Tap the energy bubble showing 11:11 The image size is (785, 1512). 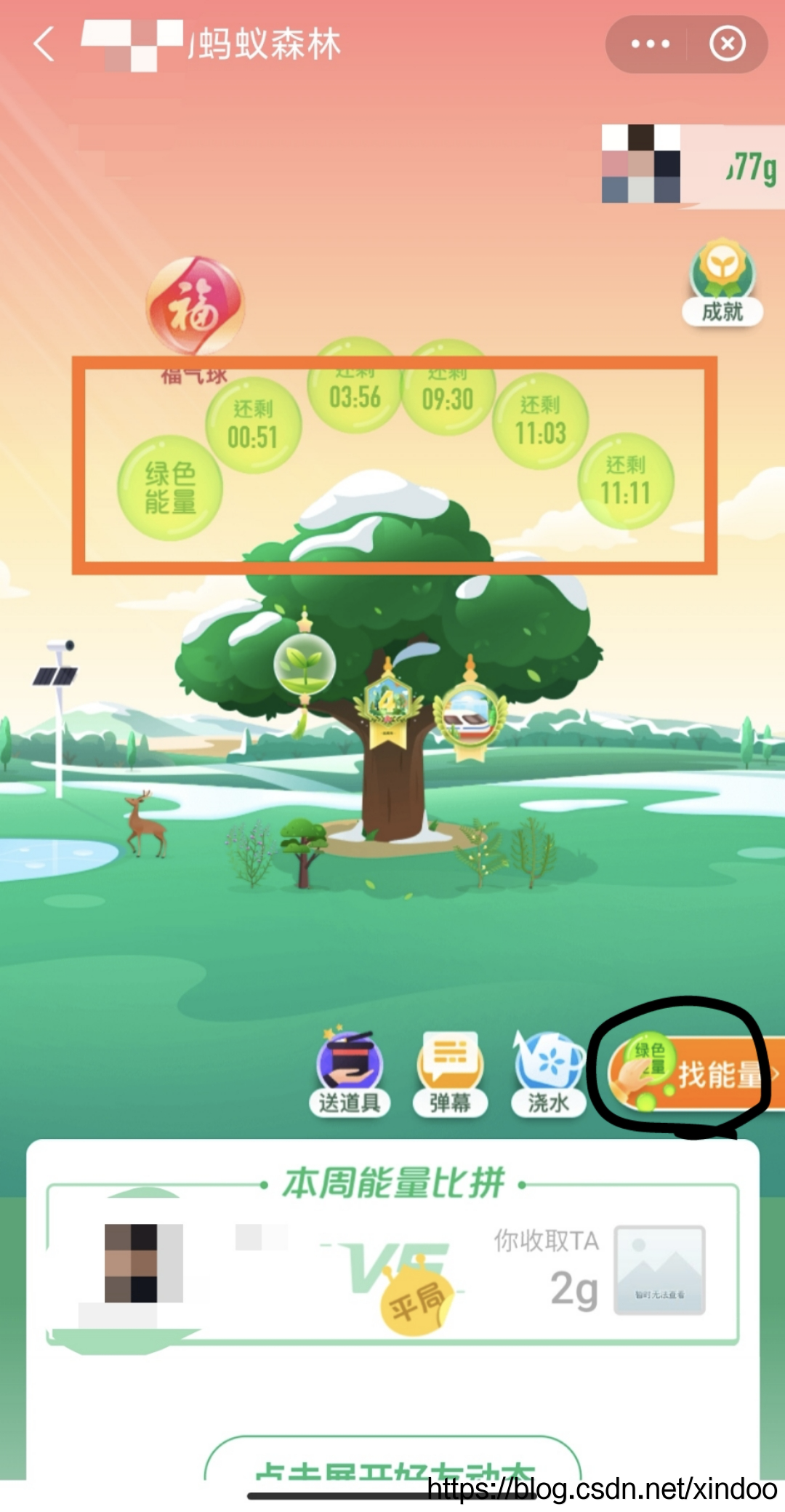[x=626, y=481]
